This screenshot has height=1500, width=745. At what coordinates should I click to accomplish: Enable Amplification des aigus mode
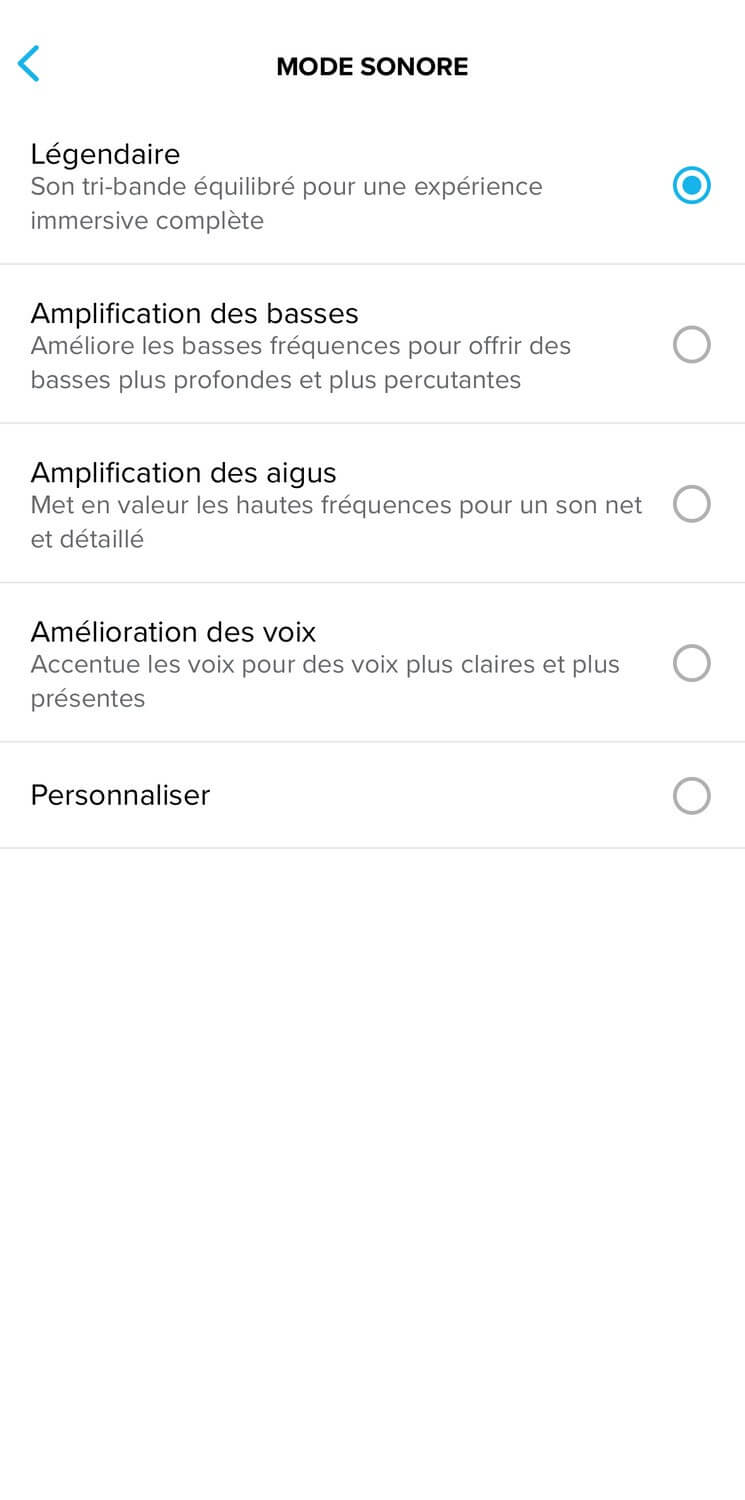click(x=691, y=504)
